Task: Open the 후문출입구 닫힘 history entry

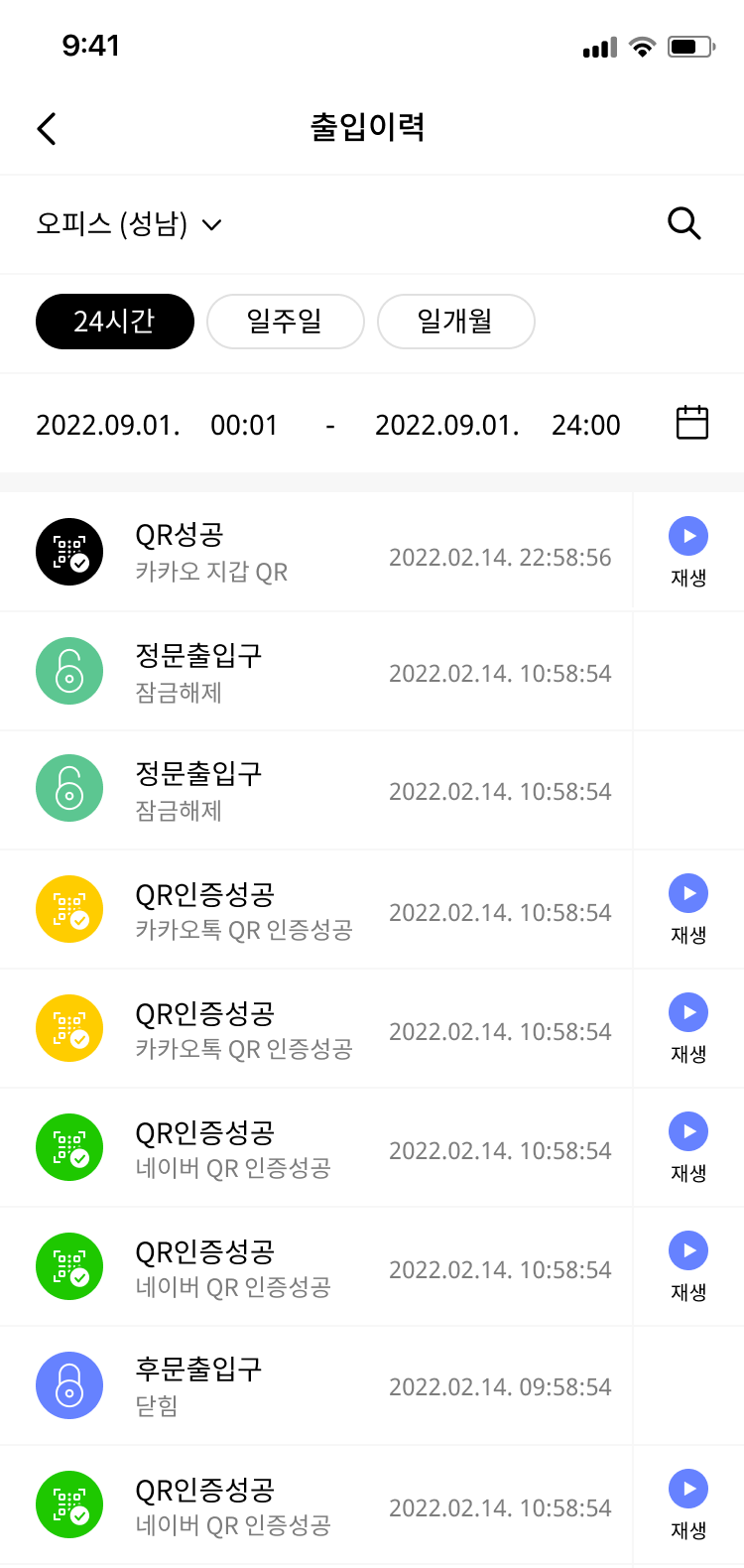Action: pyautogui.click(x=317, y=1385)
